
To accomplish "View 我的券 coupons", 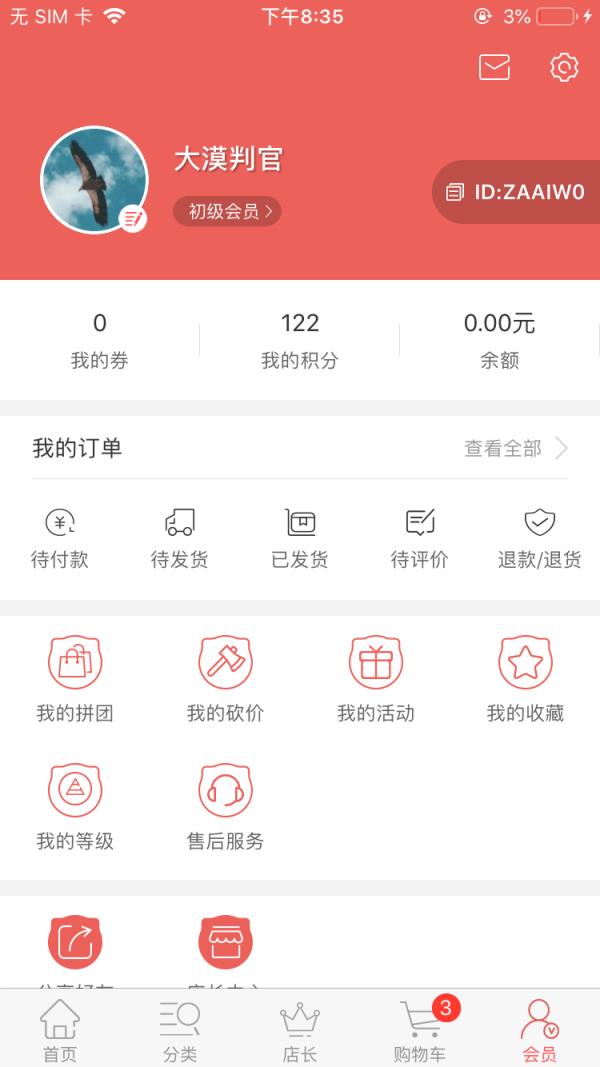I will [99, 340].
